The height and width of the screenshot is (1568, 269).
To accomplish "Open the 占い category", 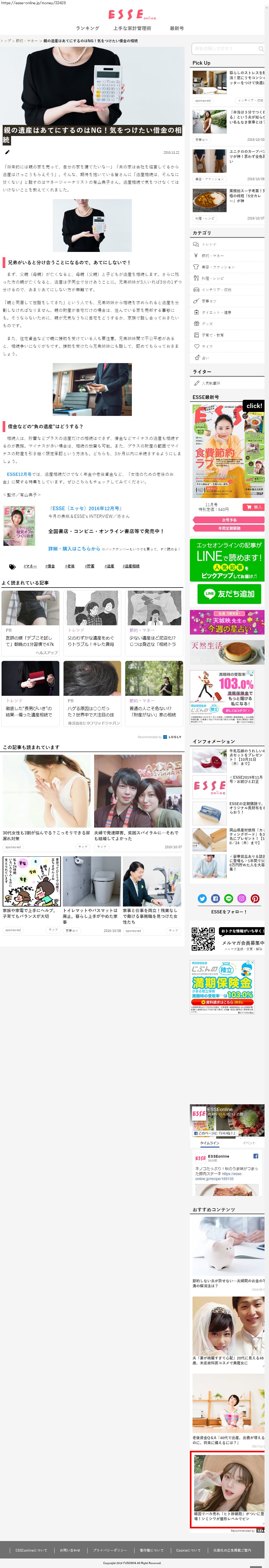I will point(205,358).
